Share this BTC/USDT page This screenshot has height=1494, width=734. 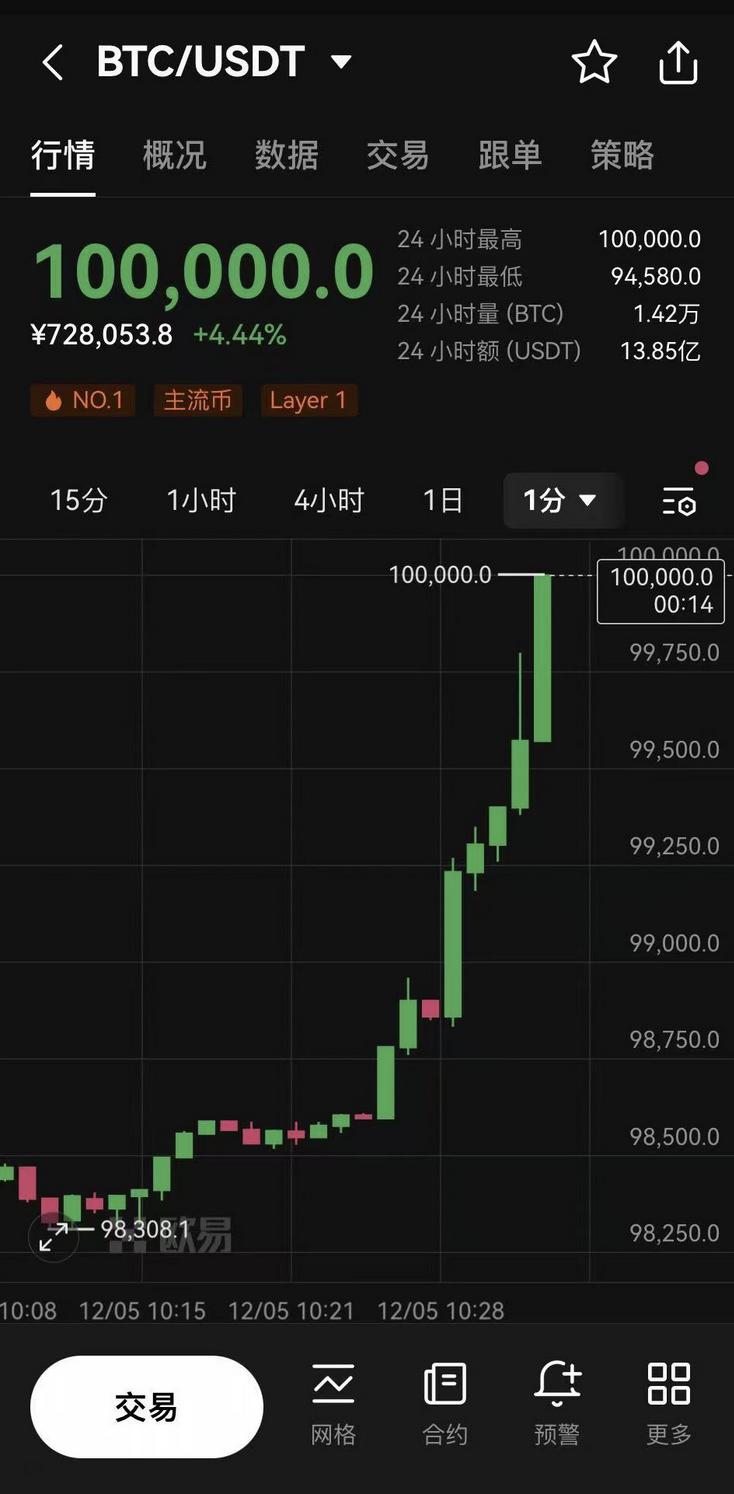pyautogui.click(x=678, y=61)
